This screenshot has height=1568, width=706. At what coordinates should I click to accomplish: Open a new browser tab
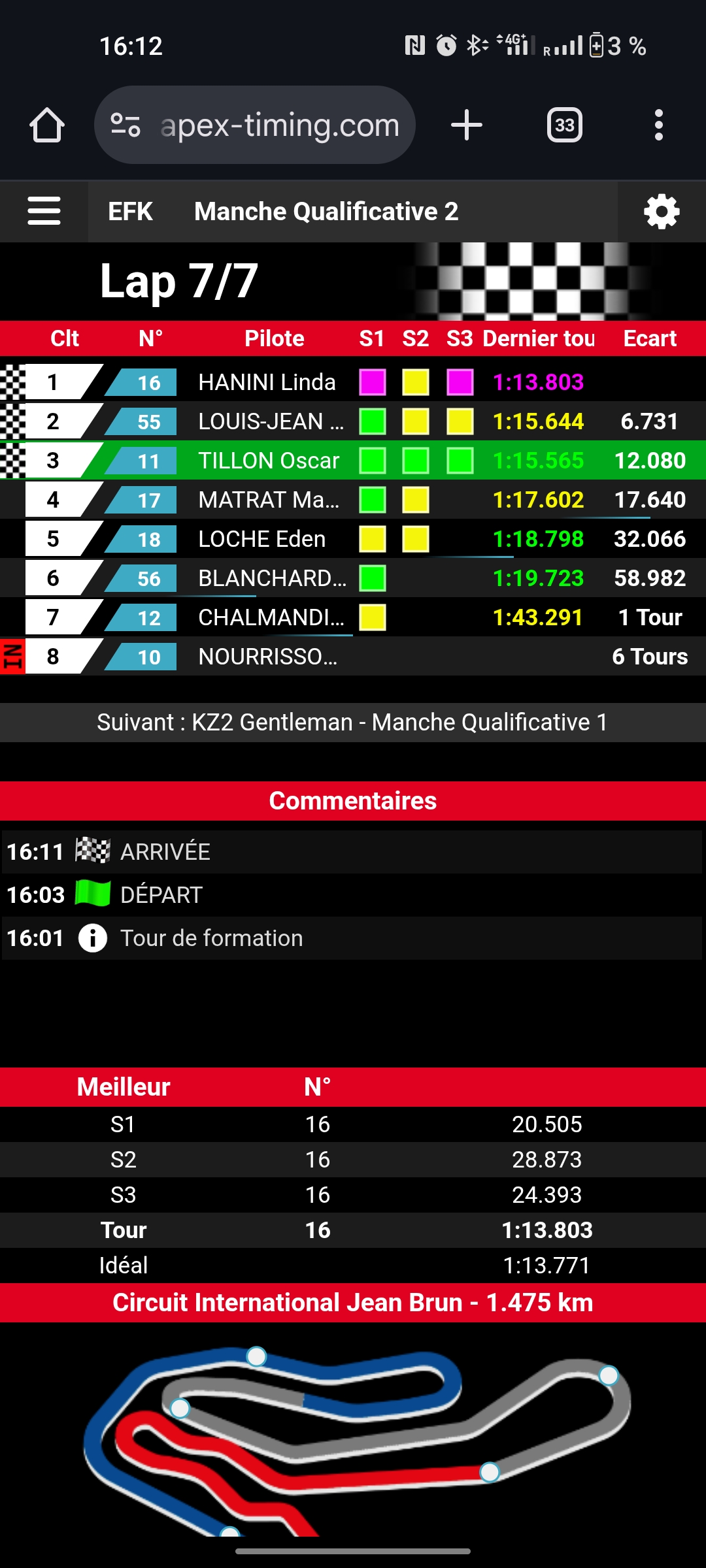coord(467,125)
